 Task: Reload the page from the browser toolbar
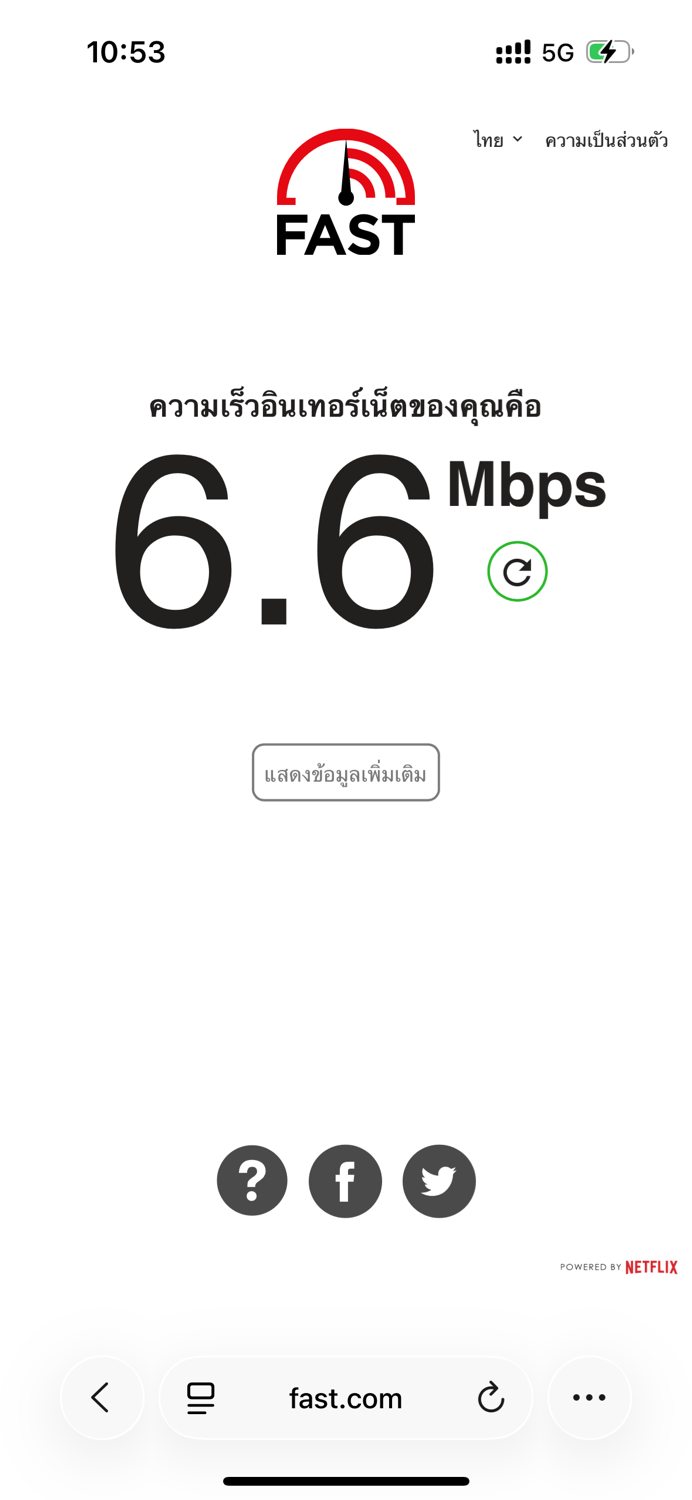click(x=490, y=1398)
